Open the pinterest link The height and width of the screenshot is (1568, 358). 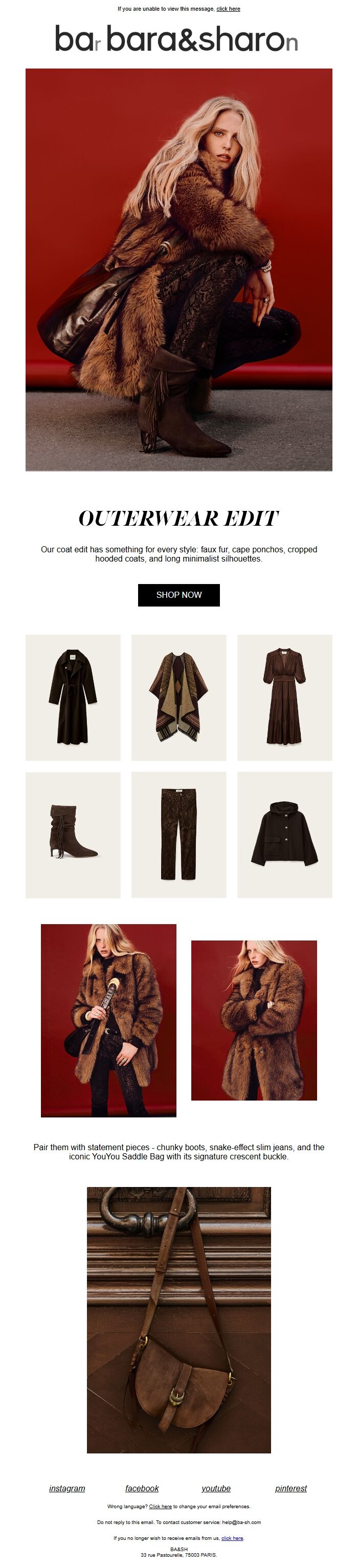coord(291,1488)
